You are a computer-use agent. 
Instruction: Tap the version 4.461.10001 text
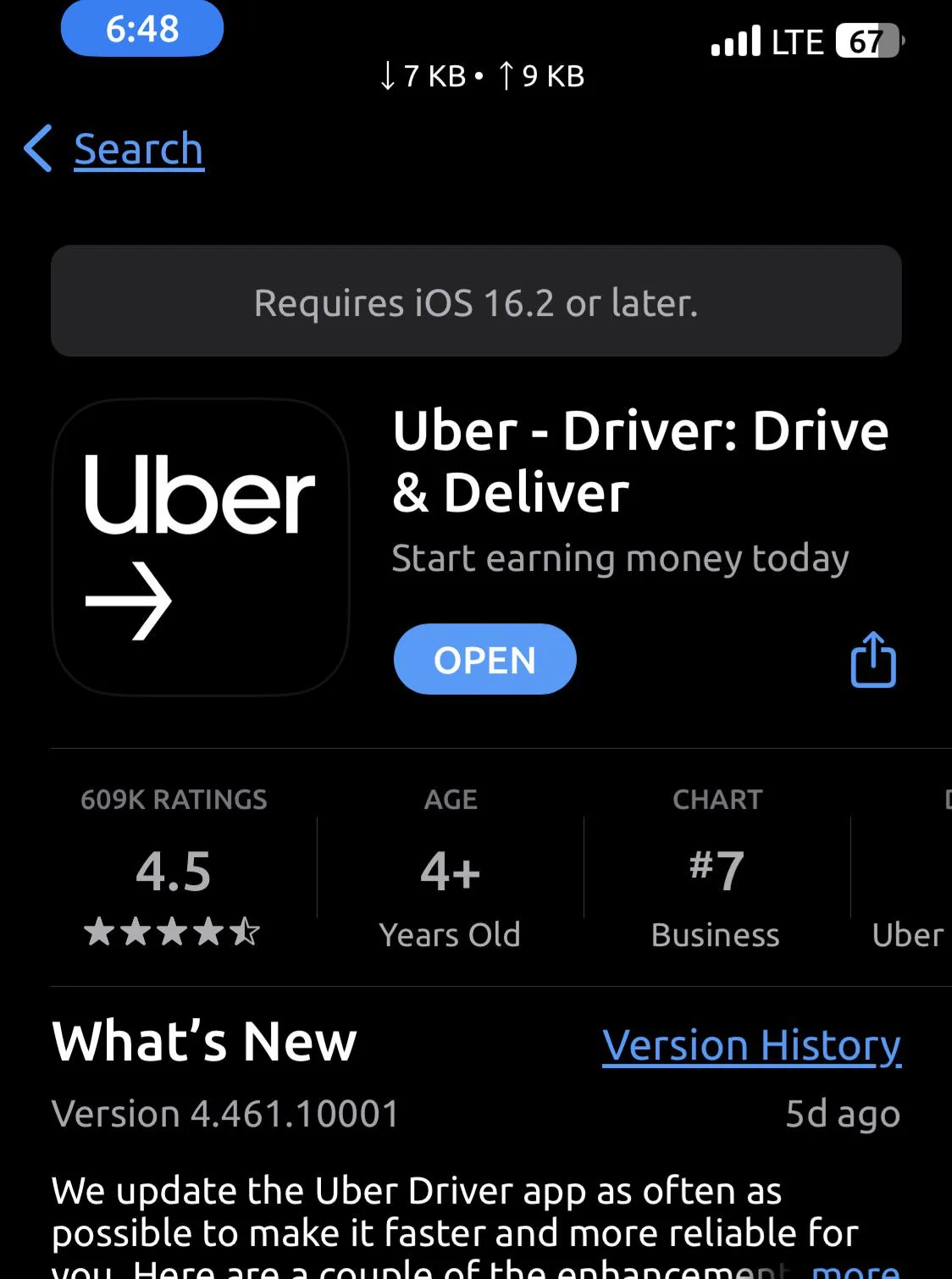pyautogui.click(x=224, y=1114)
